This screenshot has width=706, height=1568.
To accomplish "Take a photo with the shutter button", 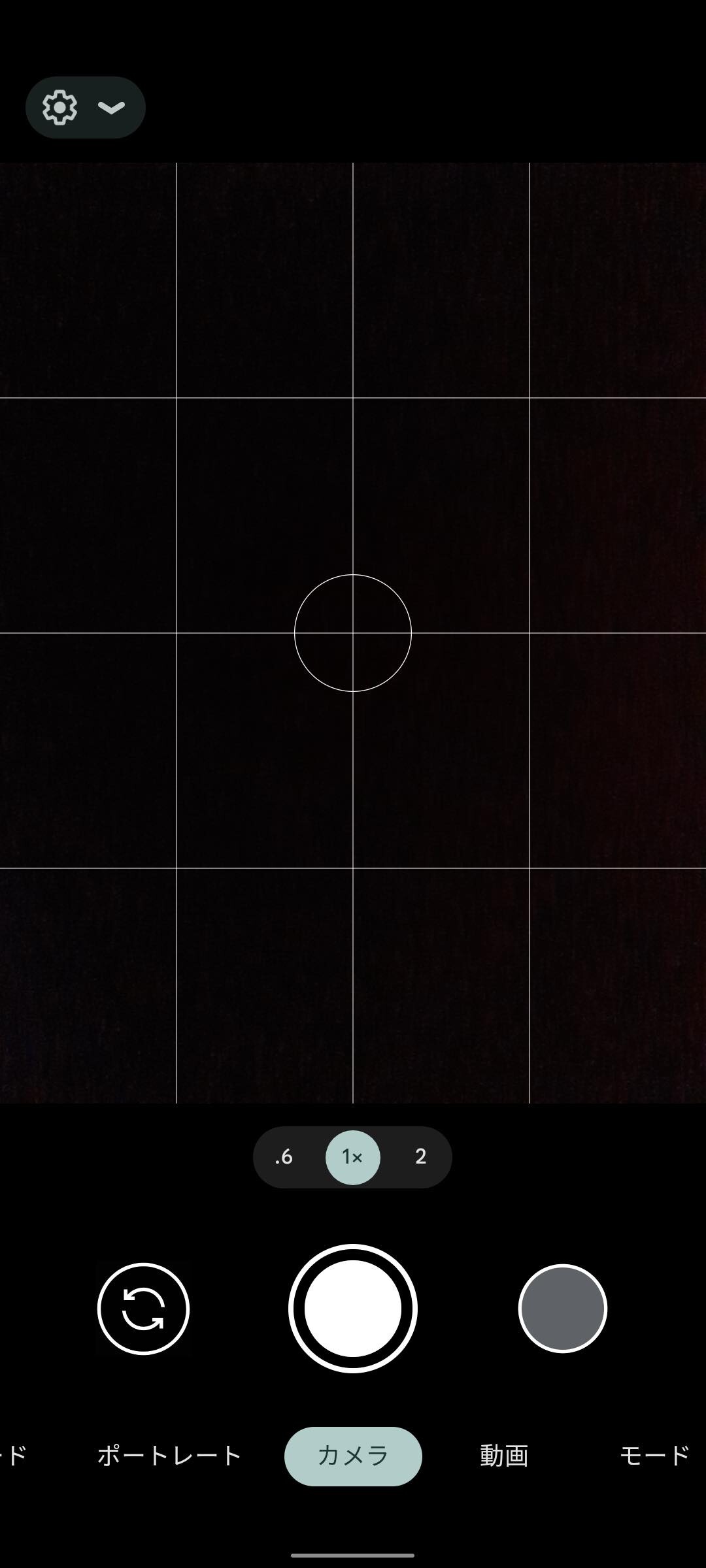I will click(353, 1309).
